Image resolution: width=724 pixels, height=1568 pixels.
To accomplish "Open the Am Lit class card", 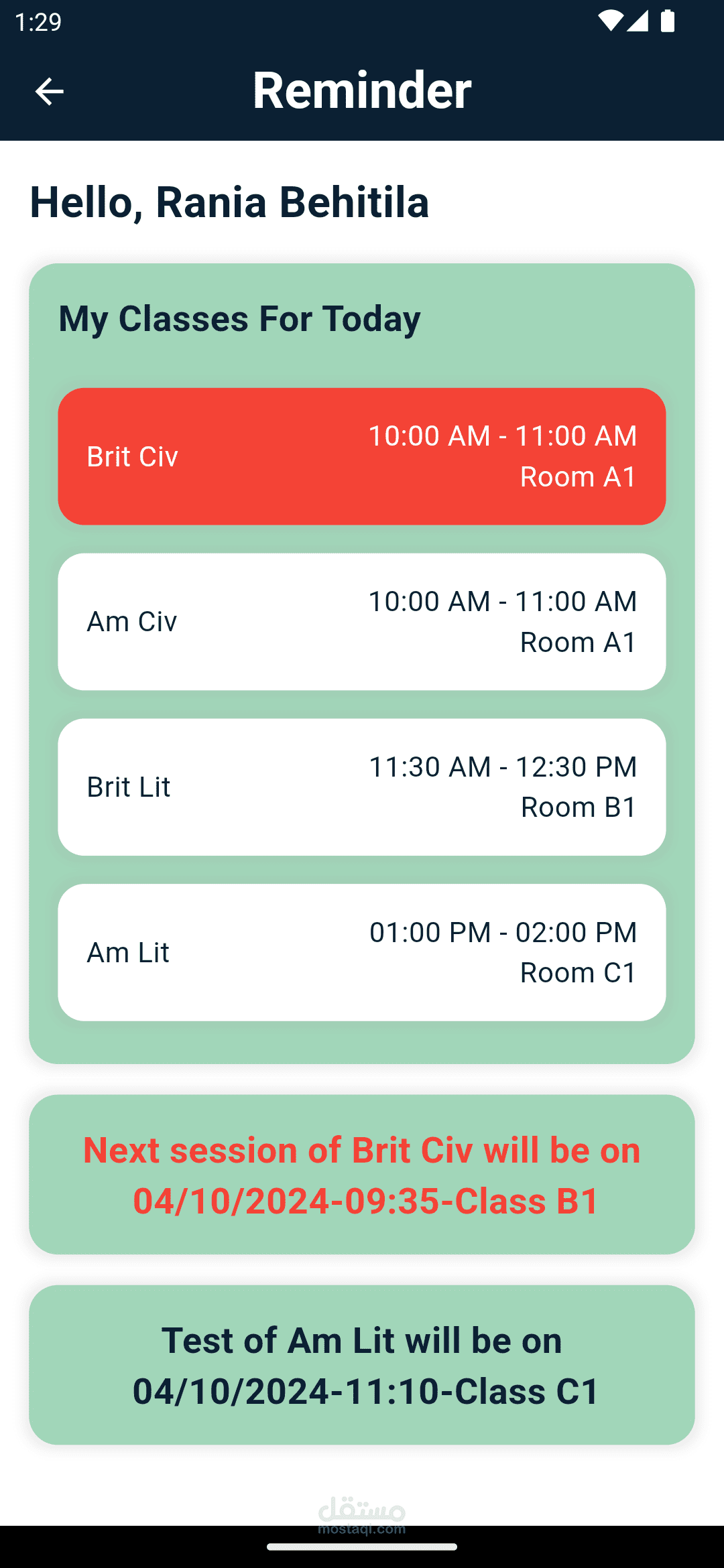I will (362, 952).
